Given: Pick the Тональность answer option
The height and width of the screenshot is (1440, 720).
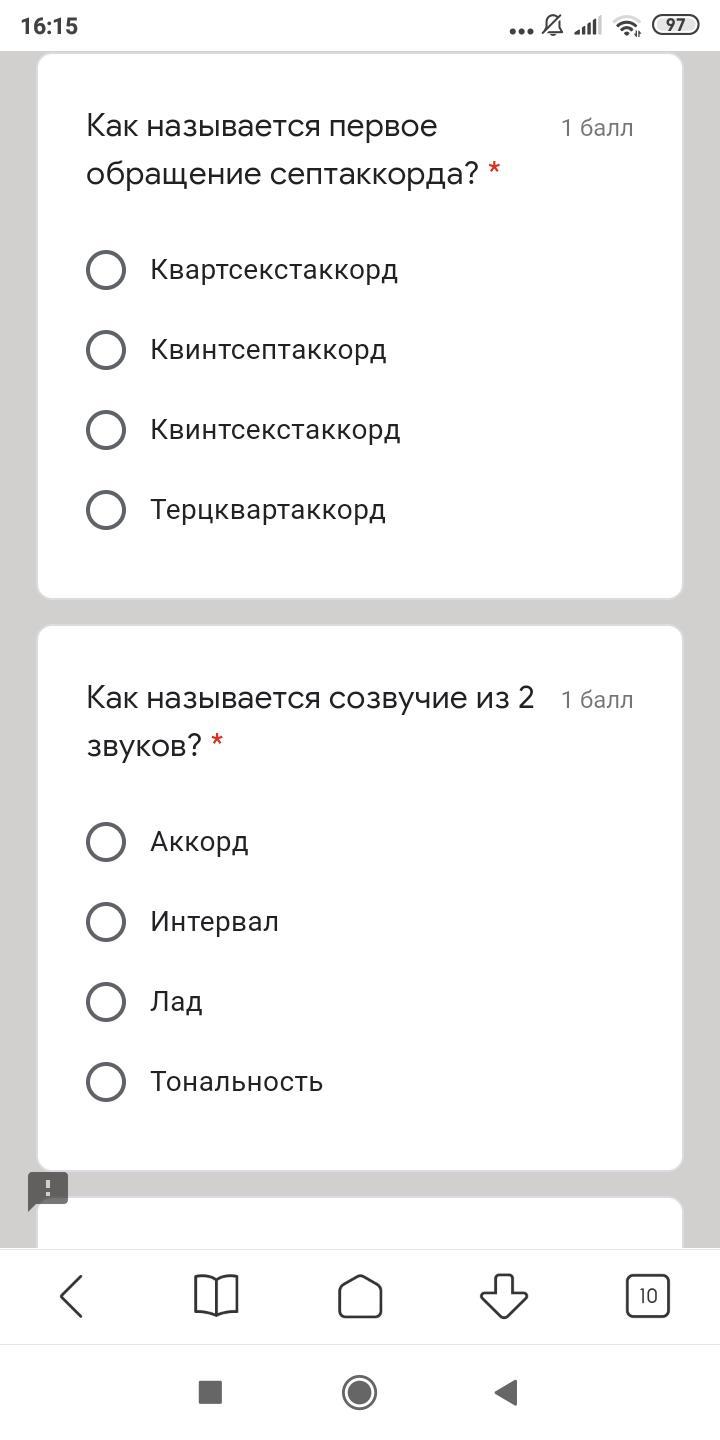Looking at the screenshot, I should (x=106, y=1082).
